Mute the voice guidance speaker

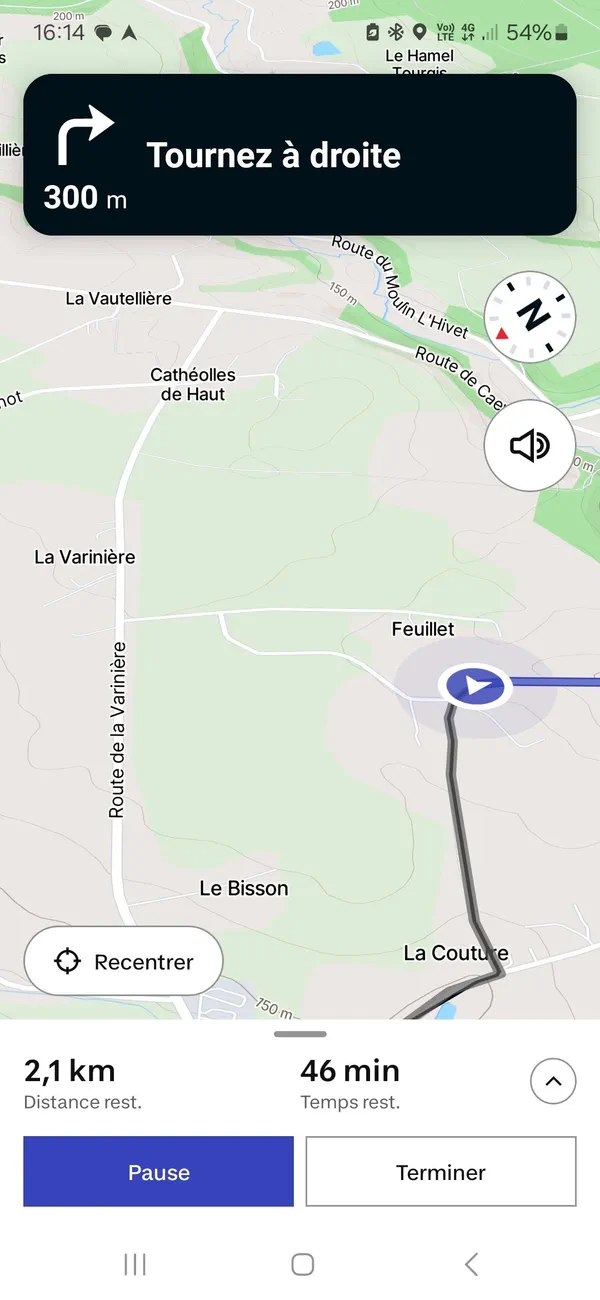[530, 446]
